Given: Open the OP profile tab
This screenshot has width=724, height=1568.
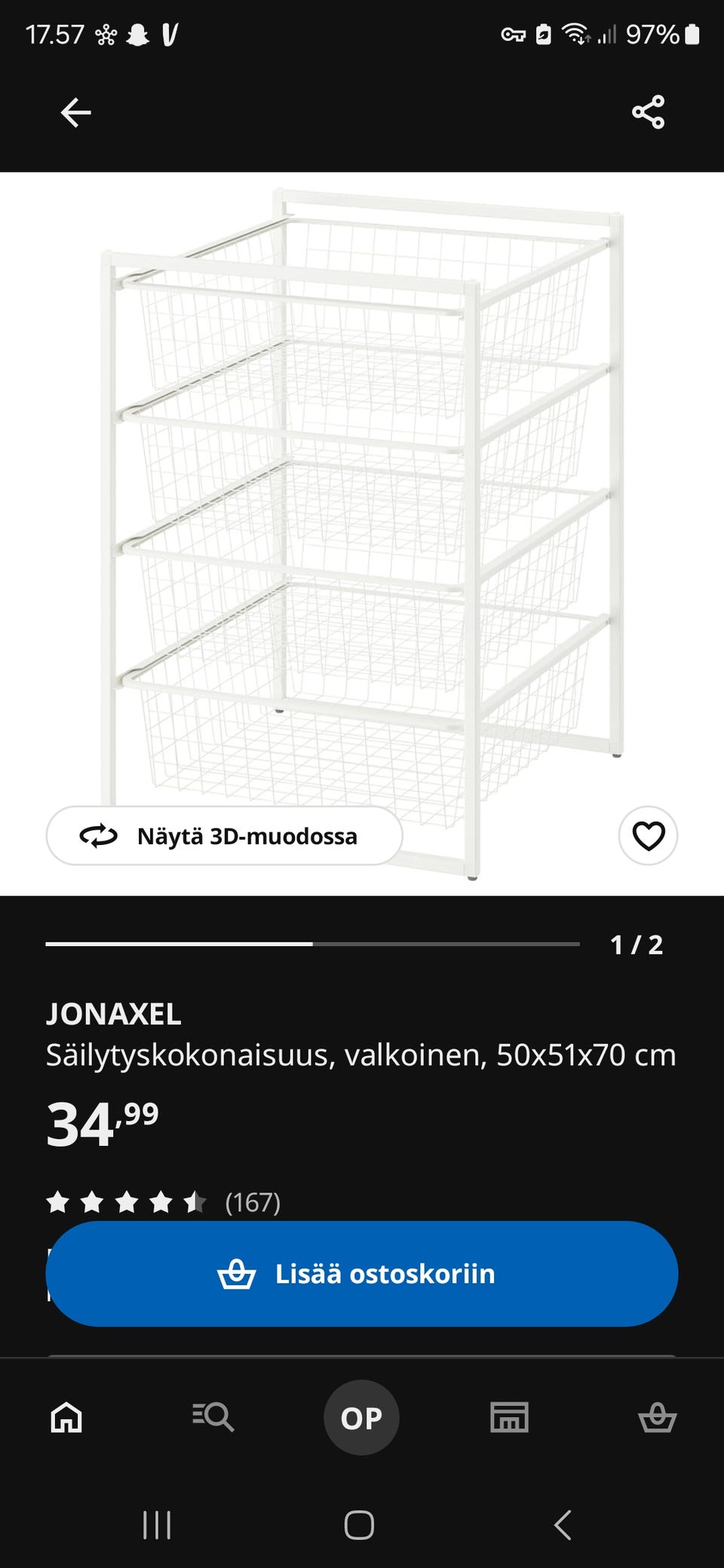Looking at the screenshot, I should coord(362,1418).
